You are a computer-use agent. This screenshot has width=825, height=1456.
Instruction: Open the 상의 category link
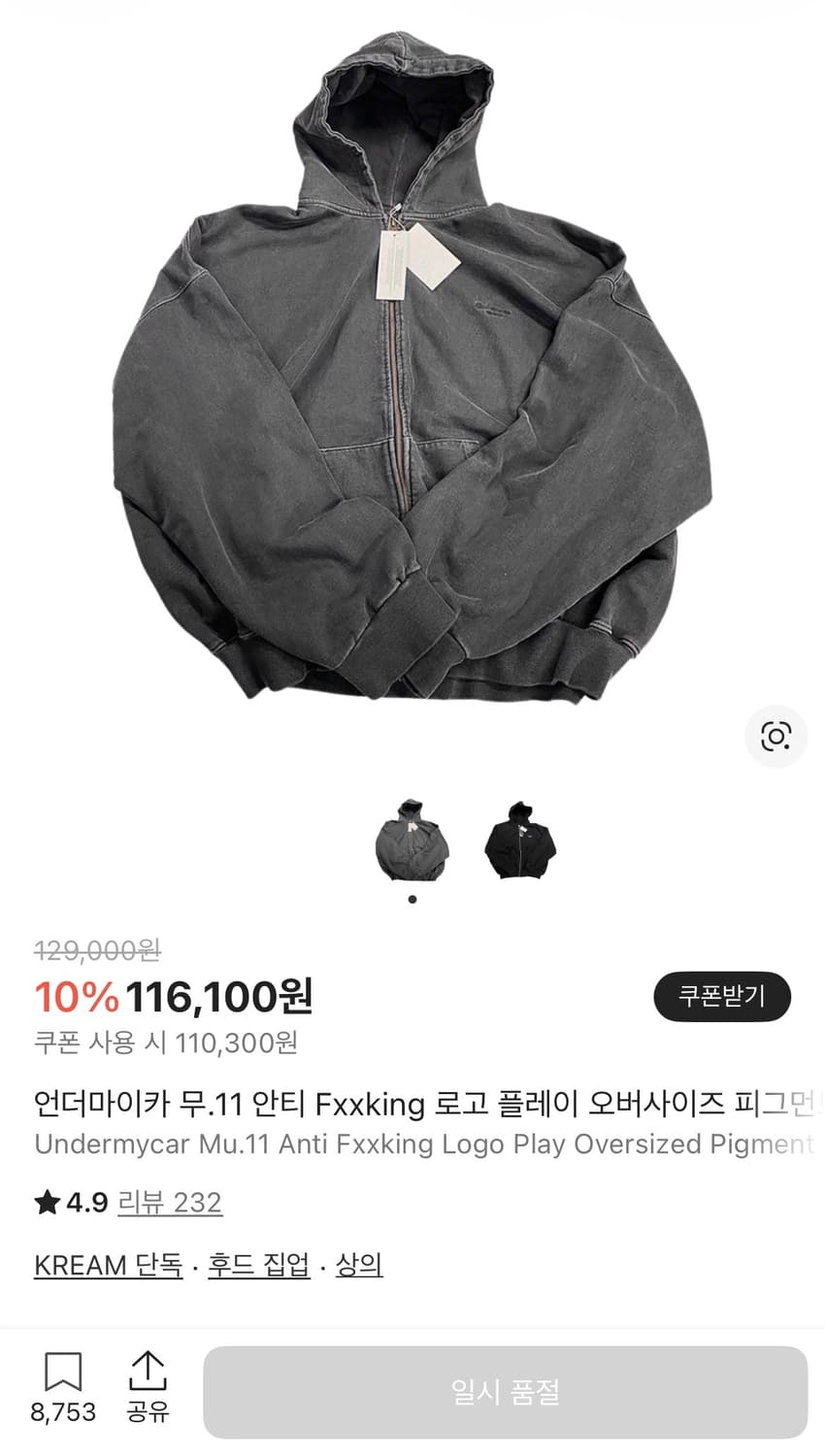click(x=359, y=1265)
